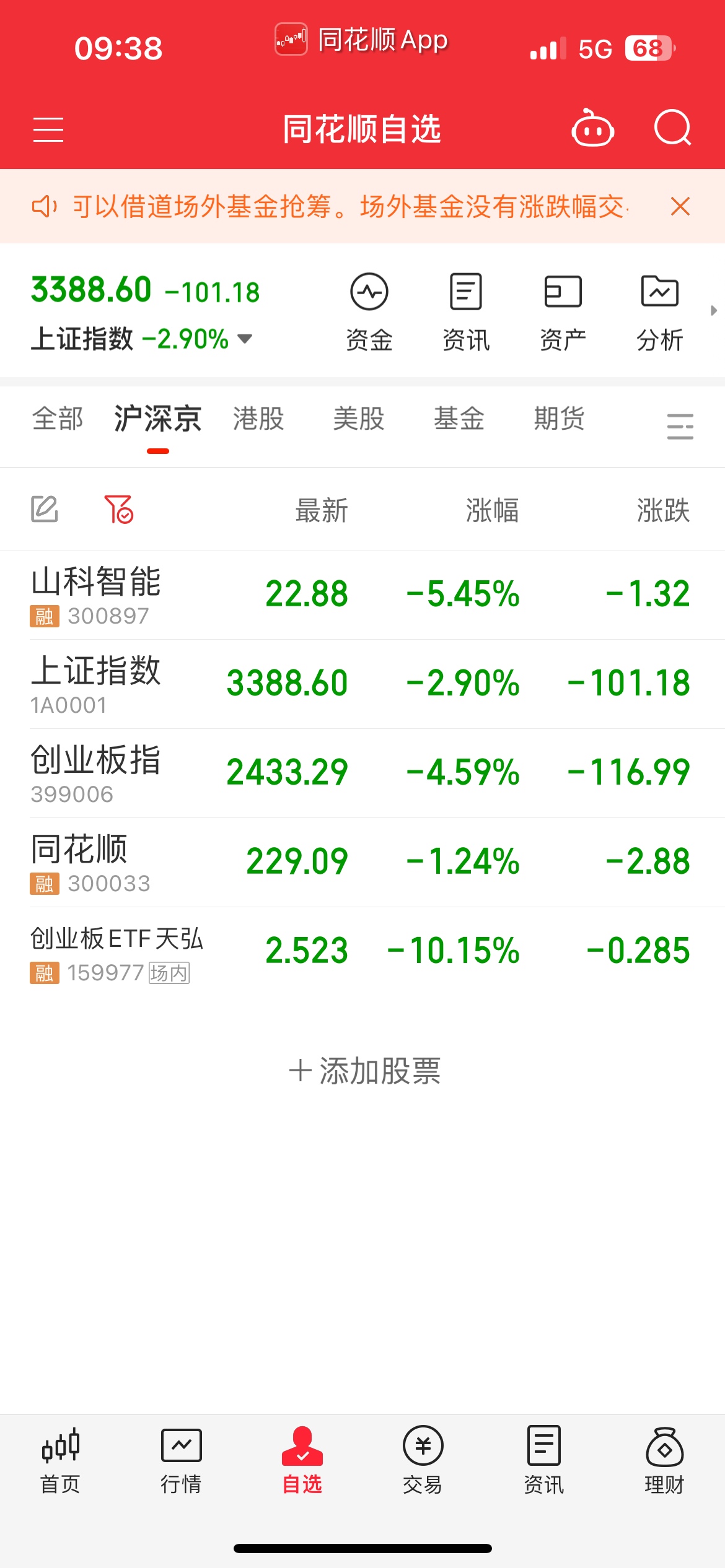Open the hamburger menu at top left
The image size is (725, 1568).
[x=48, y=129]
